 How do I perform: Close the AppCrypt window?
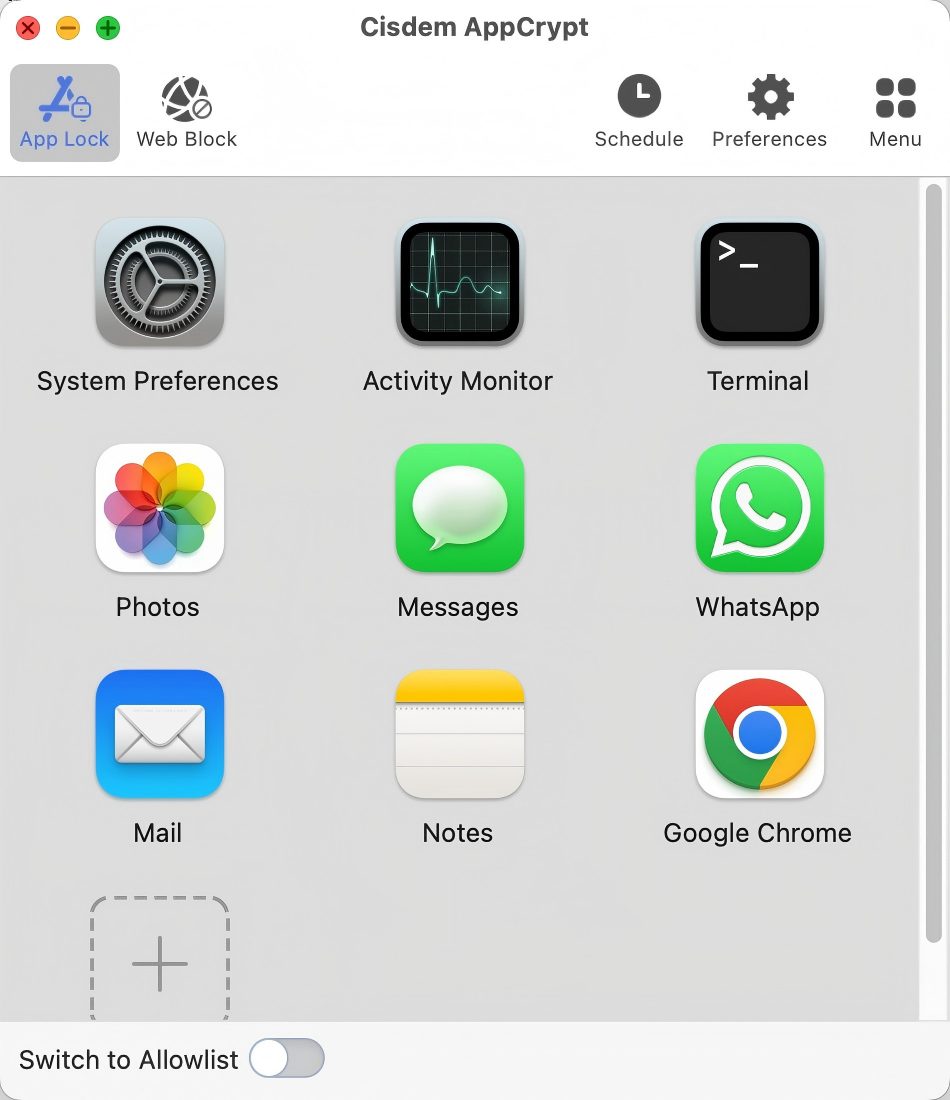click(28, 28)
